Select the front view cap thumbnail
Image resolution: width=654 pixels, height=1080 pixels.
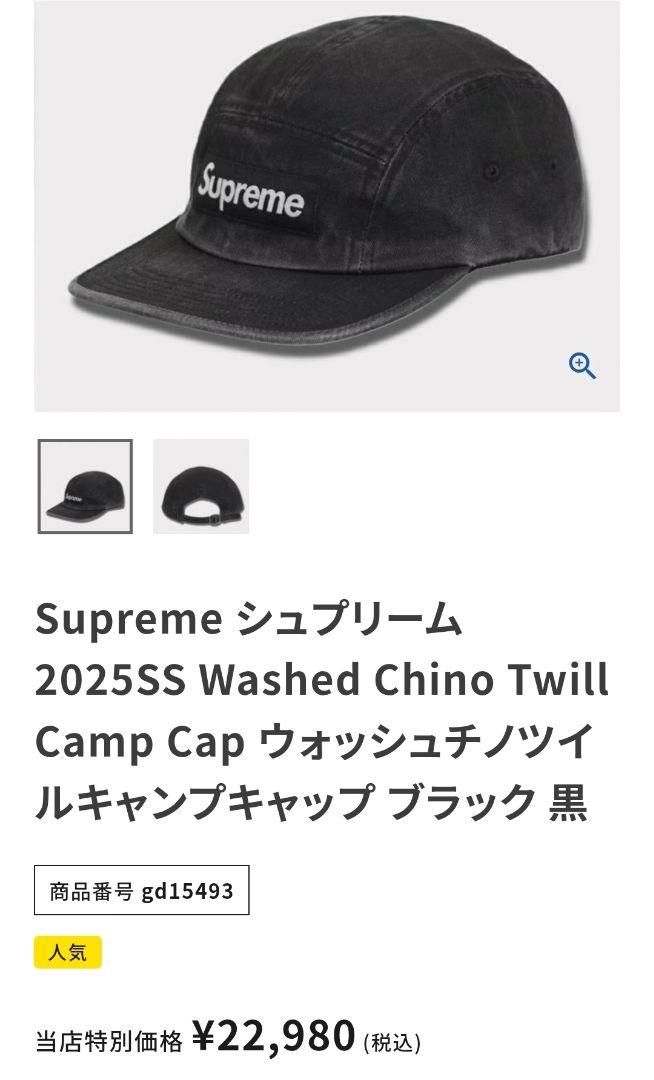[85, 486]
